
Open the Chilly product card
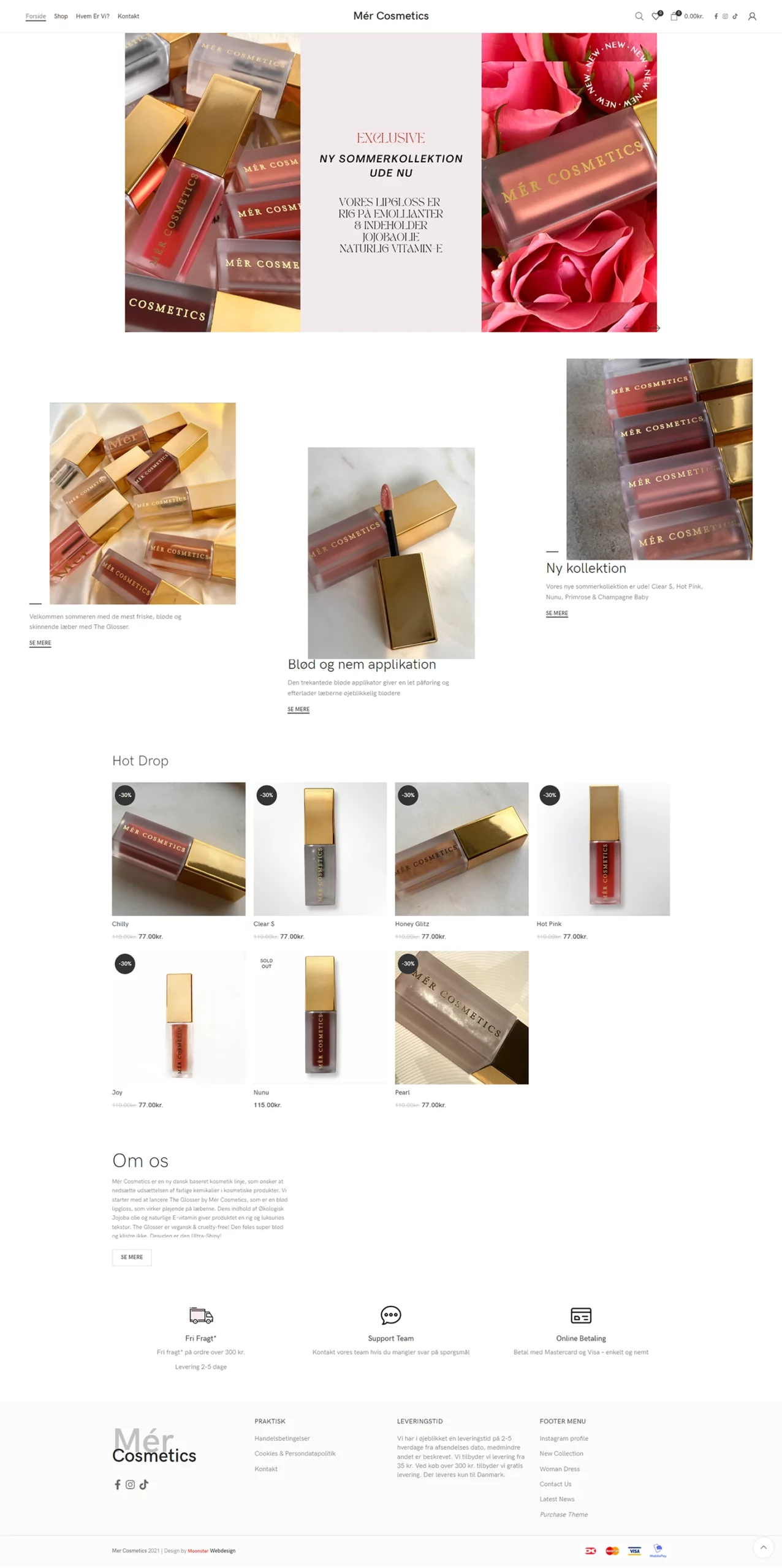[178, 848]
